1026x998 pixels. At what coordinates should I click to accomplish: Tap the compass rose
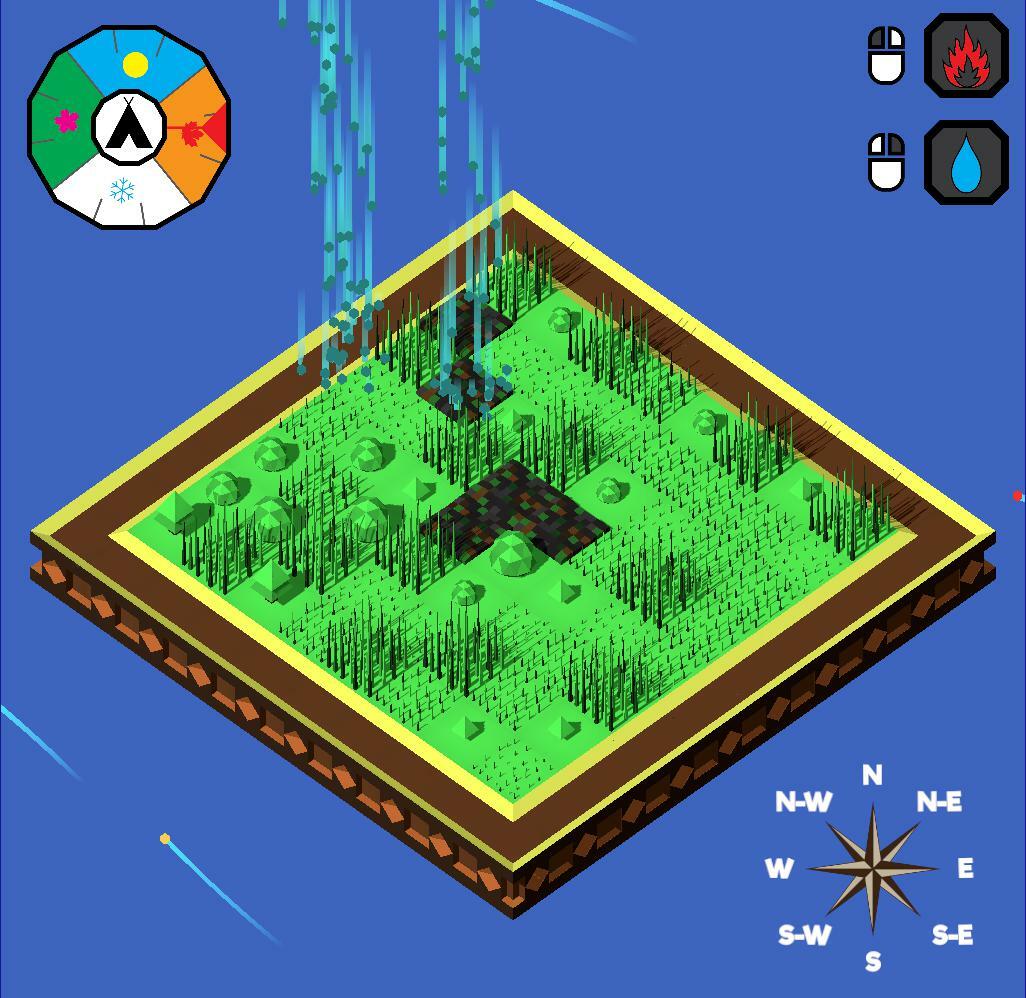(x=872, y=869)
